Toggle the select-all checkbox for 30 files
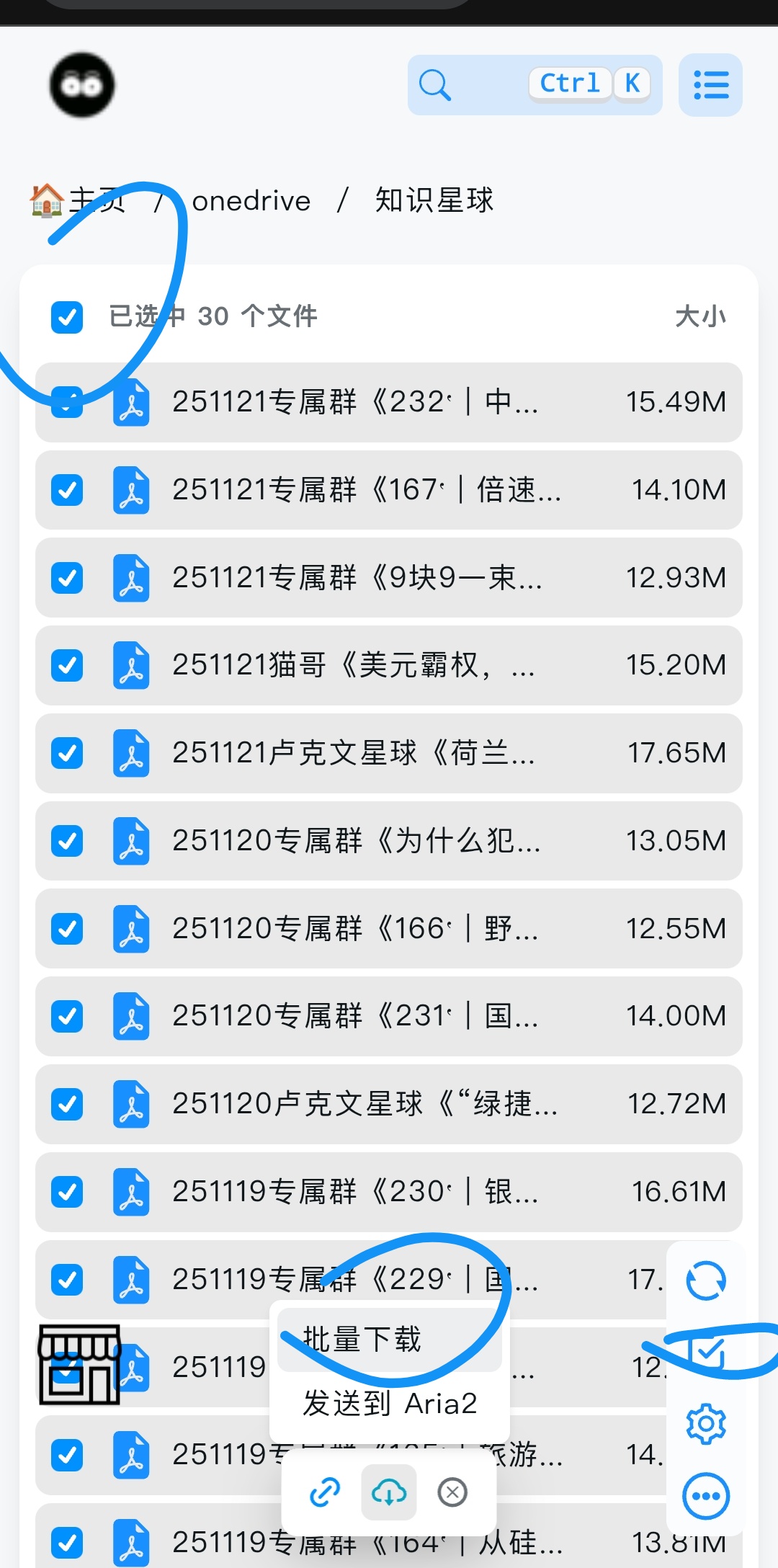This screenshot has width=778, height=1568. [67, 317]
